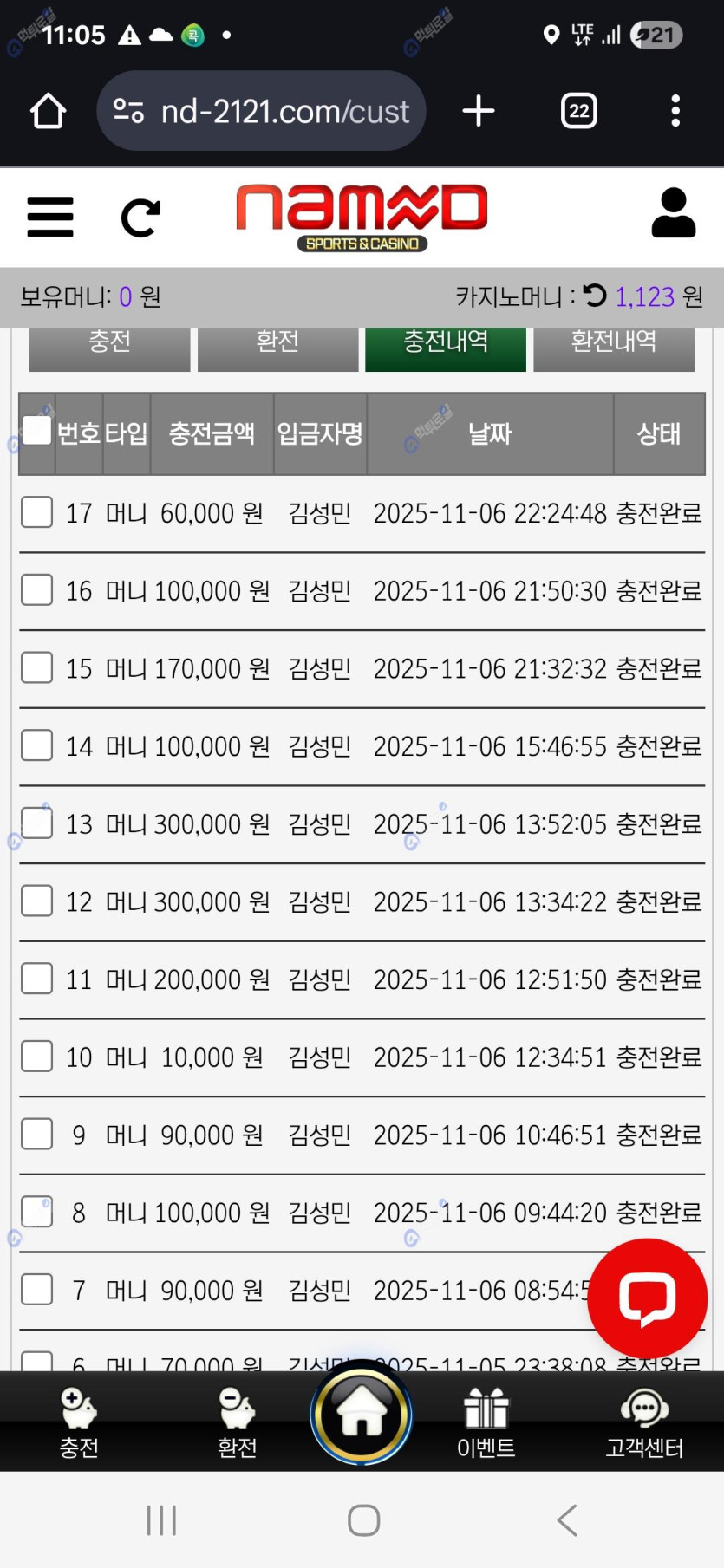Open the hamburger menu

pyautogui.click(x=50, y=217)
